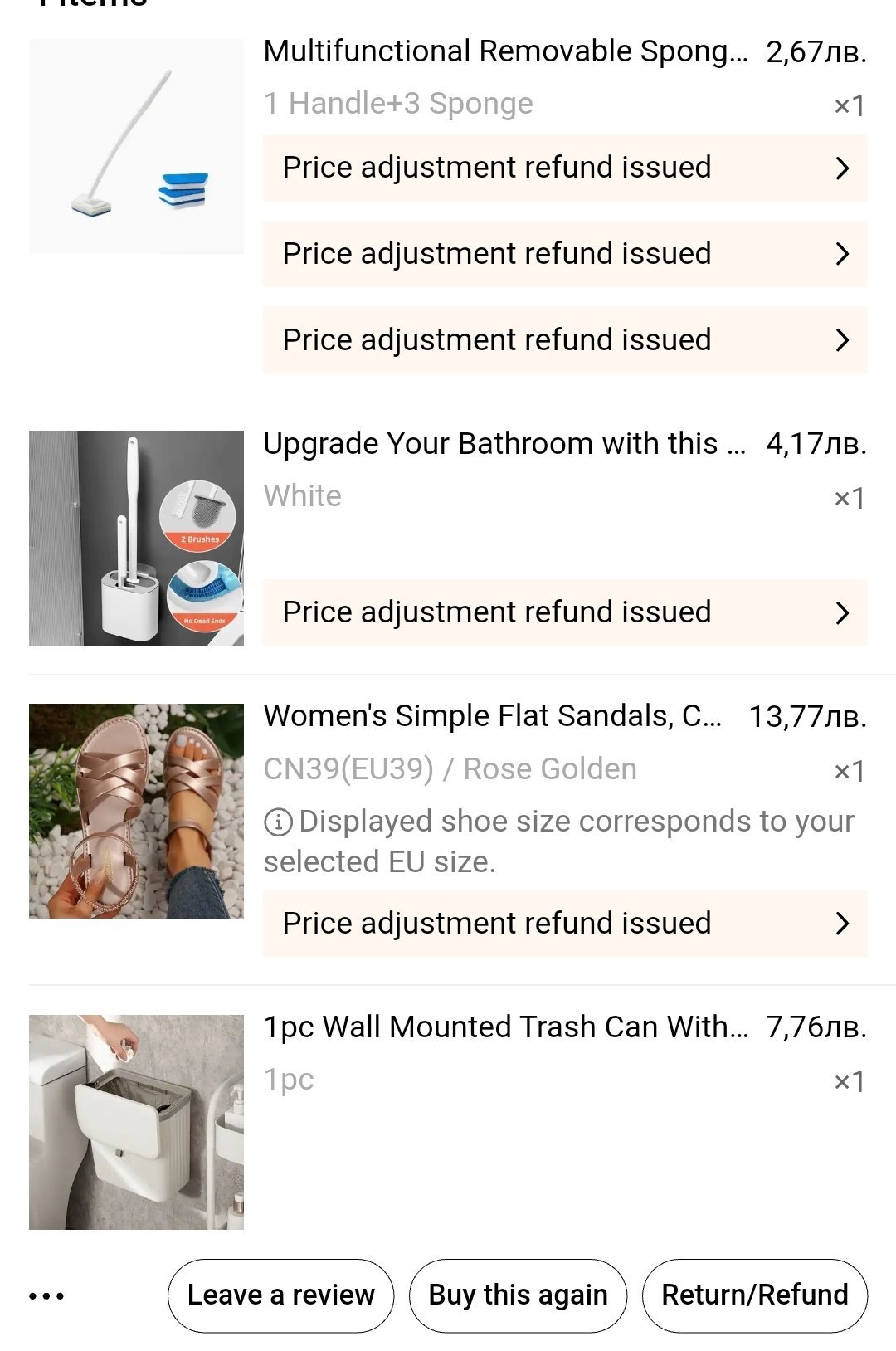This screenshot has height=1351, width=896.
Task: Open the sponge brush's first price adjustment refund
Action: coord(564,168)
